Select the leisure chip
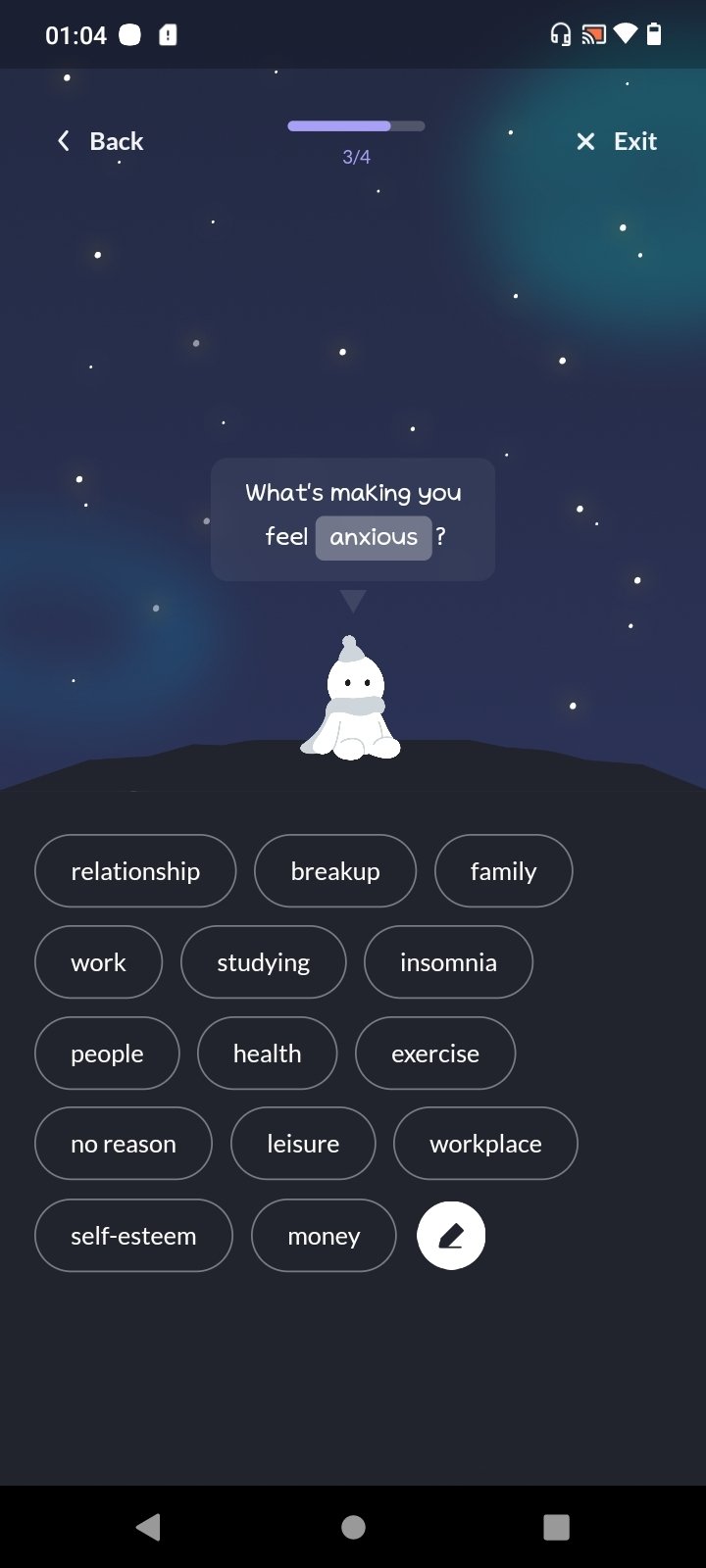Screen dimensions: 706x1568 [303, 1144]
